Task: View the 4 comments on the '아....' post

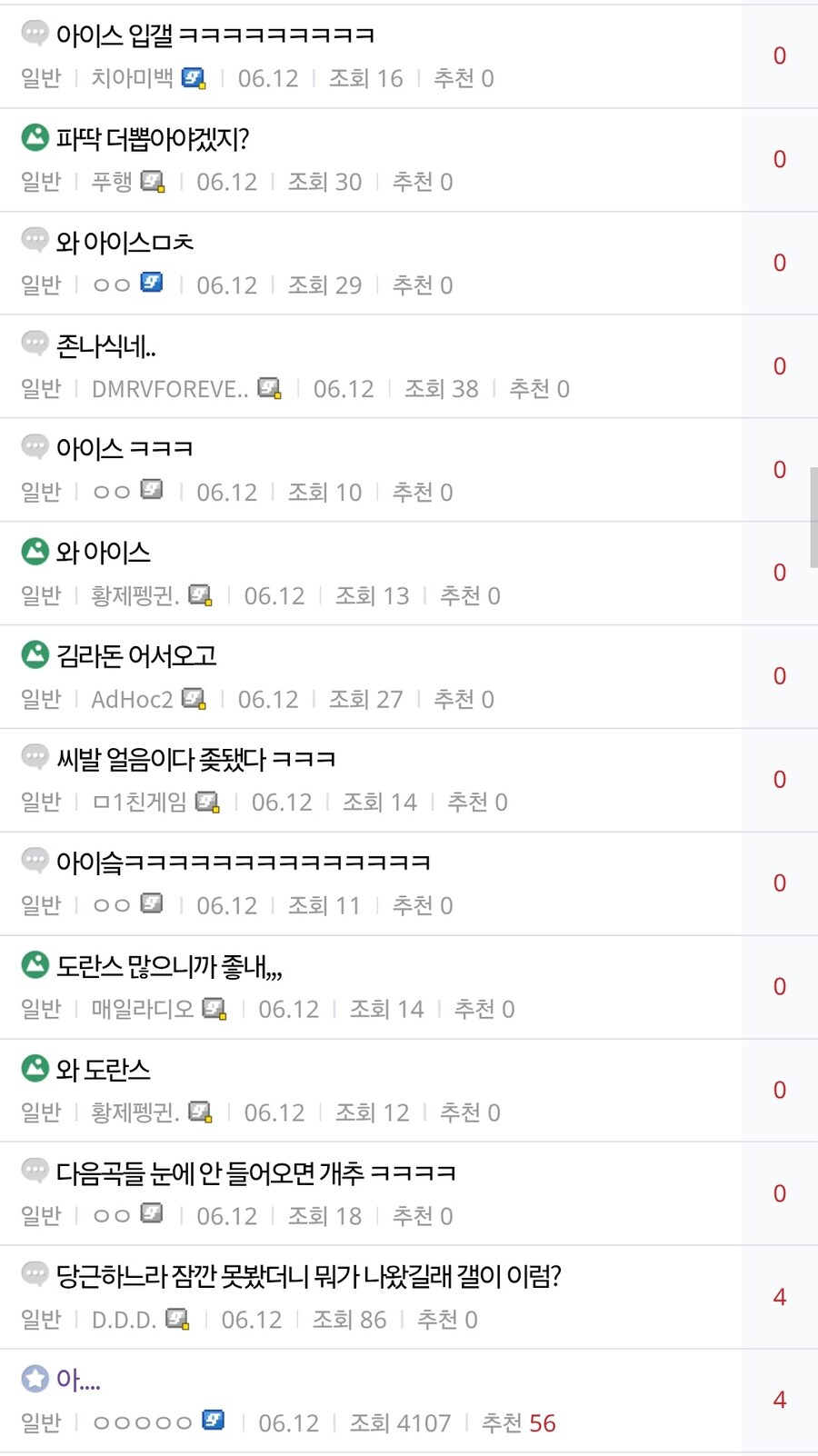Action: coord(779,1401)
